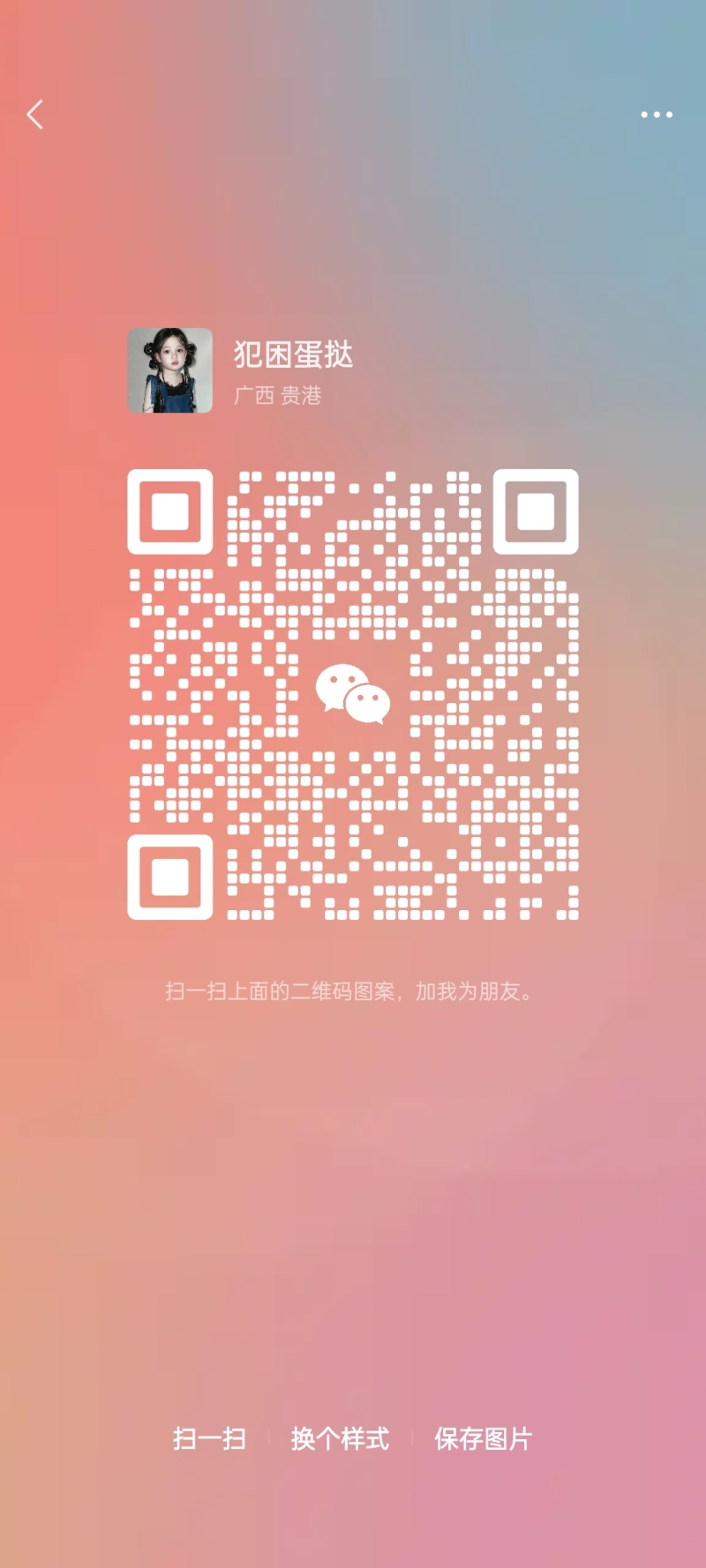This screenshot has height=1568, width=706.
Task: Tap 扫一扫 to scan a code
Action: (x=209, y=1439)
